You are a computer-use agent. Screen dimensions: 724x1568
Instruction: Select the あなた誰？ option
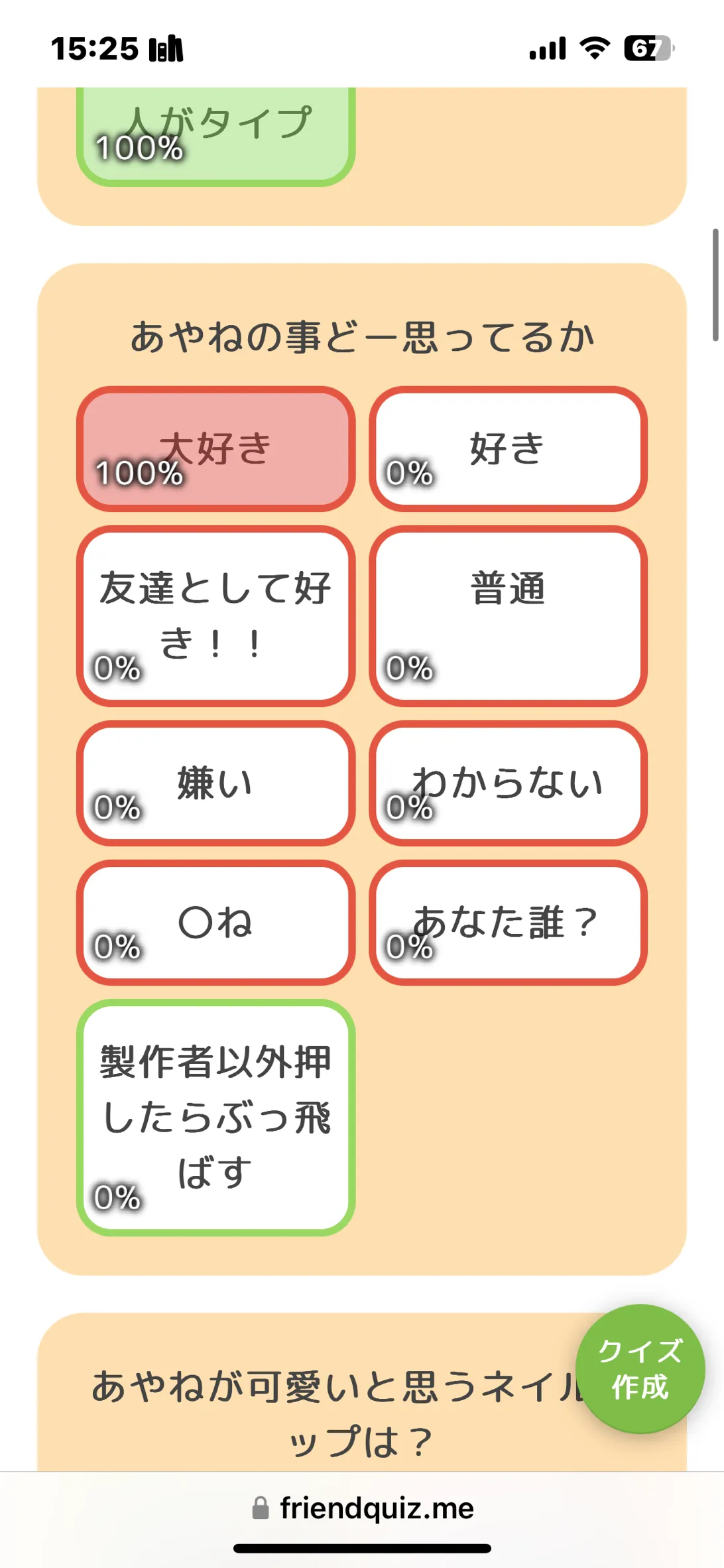click(x=508, y=923)
